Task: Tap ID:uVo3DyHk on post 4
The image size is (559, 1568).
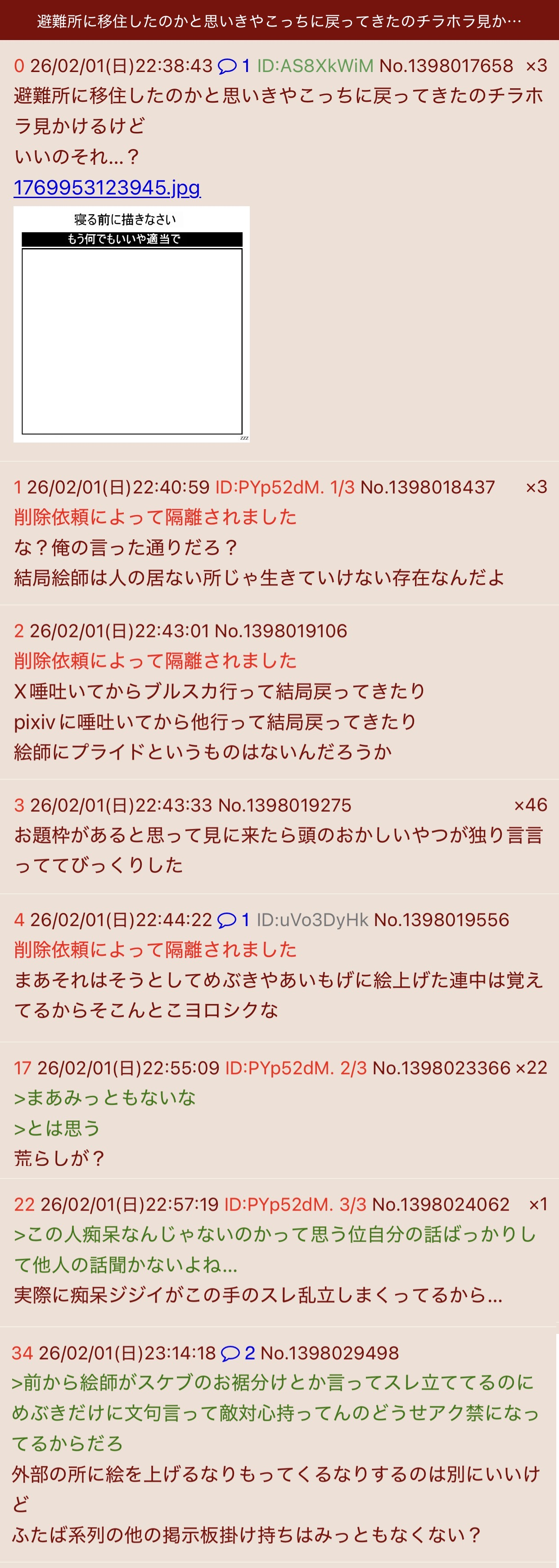Action: pyautogui.click(x=312, y=920)
